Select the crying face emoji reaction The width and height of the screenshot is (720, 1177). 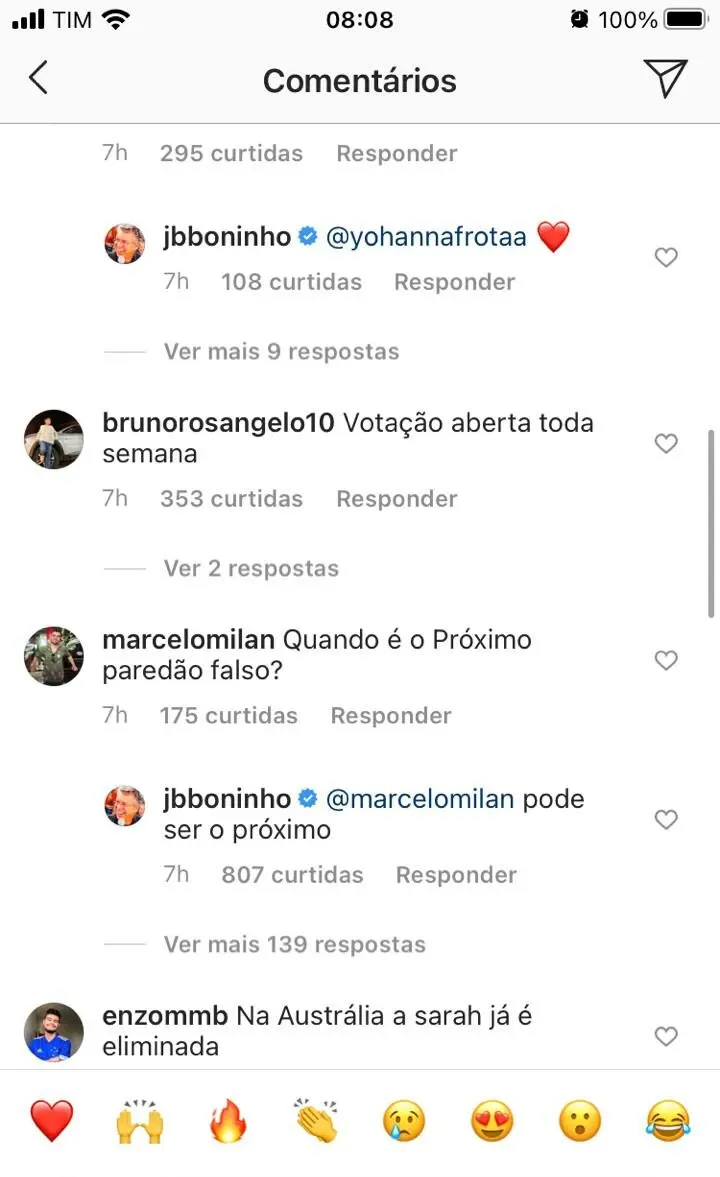click(403, 1122)
